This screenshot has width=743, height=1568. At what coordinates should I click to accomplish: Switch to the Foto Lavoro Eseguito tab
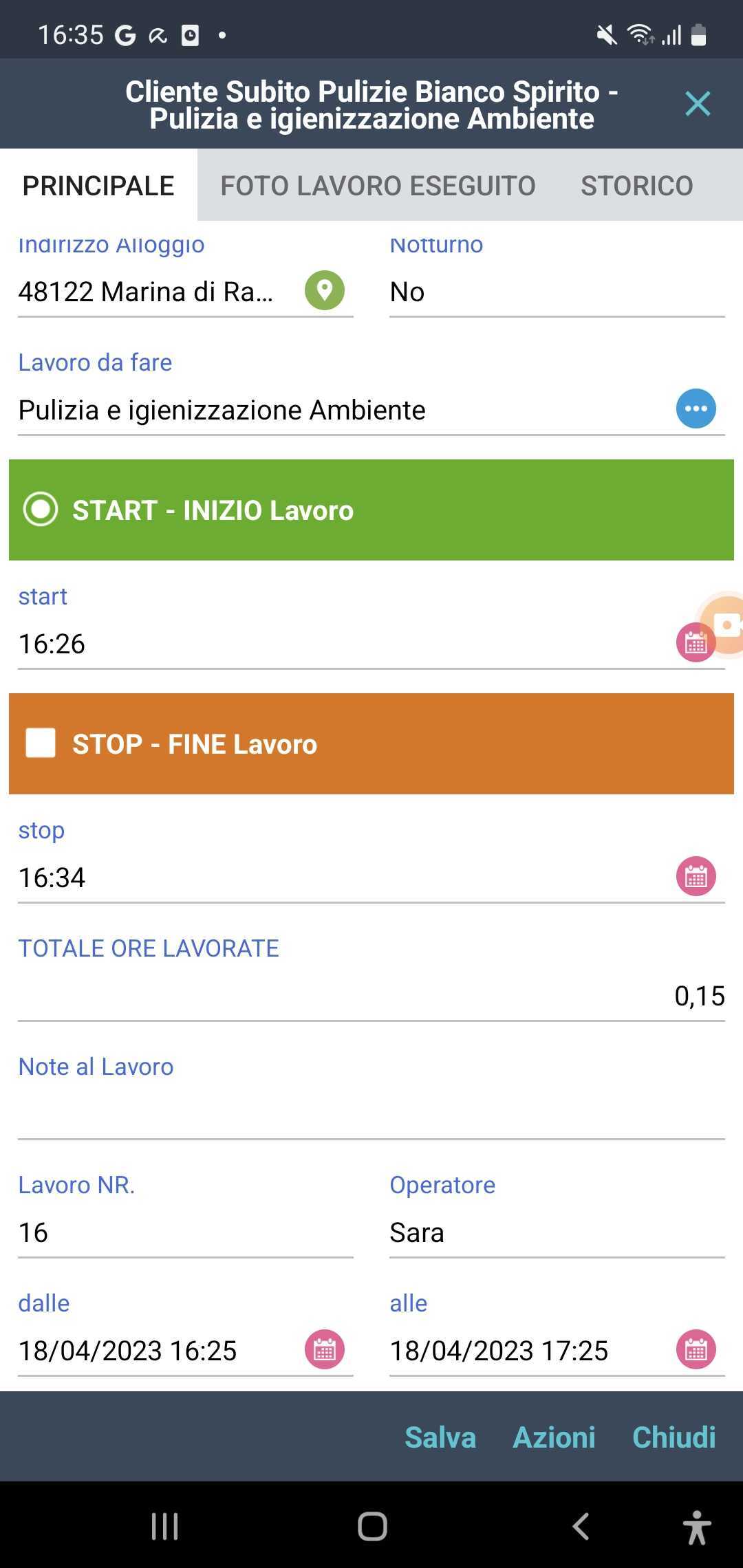378,186
